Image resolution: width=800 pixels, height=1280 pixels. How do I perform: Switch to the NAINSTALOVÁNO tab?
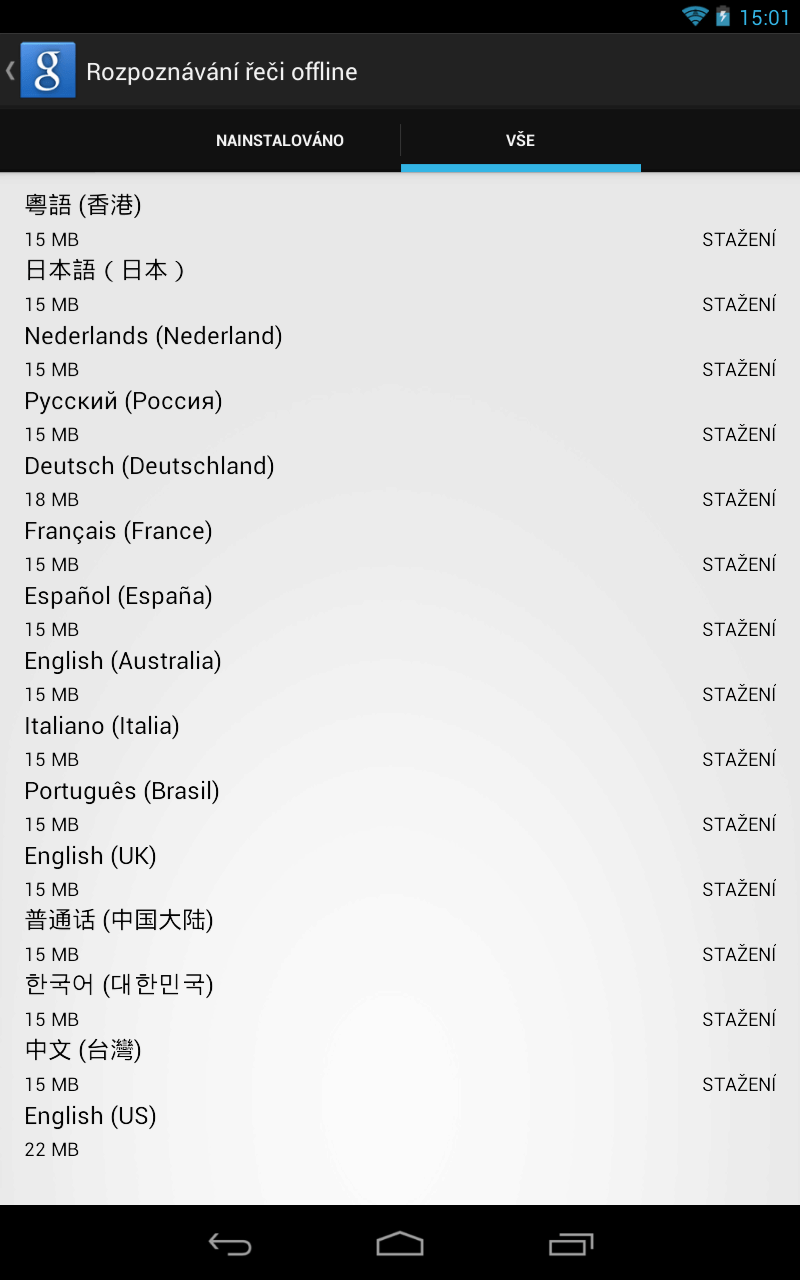[280, 140]
